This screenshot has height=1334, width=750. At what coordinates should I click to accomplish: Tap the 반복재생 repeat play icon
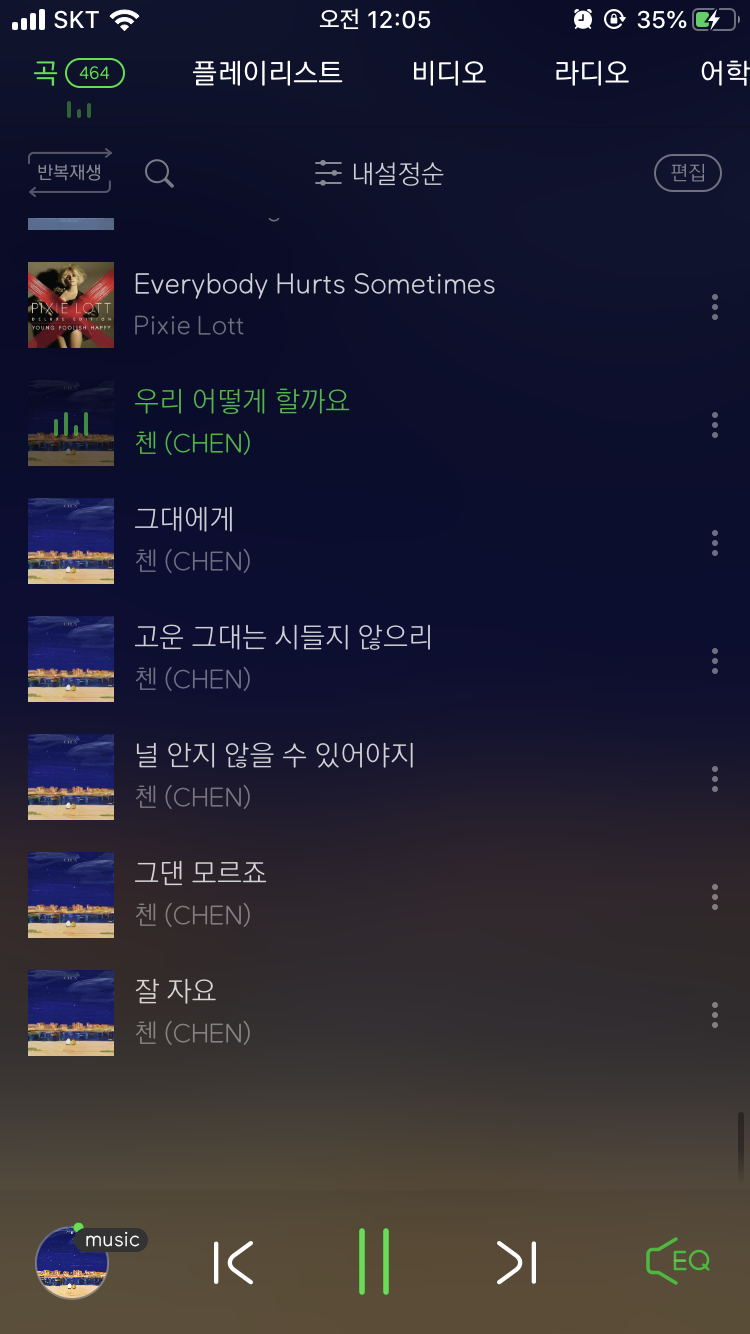point(69,172)
